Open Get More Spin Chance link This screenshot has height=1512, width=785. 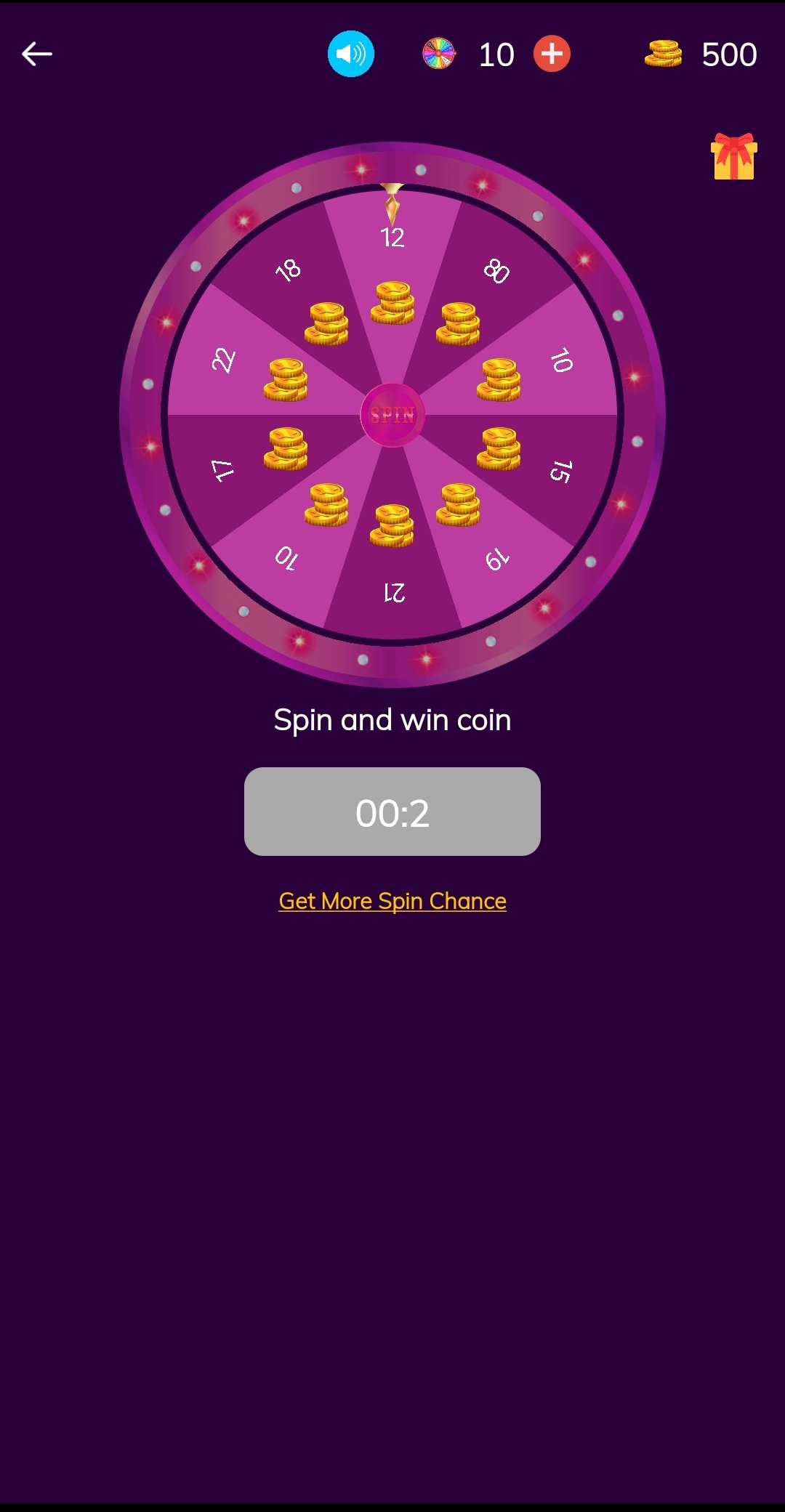(x=392, y=901)
